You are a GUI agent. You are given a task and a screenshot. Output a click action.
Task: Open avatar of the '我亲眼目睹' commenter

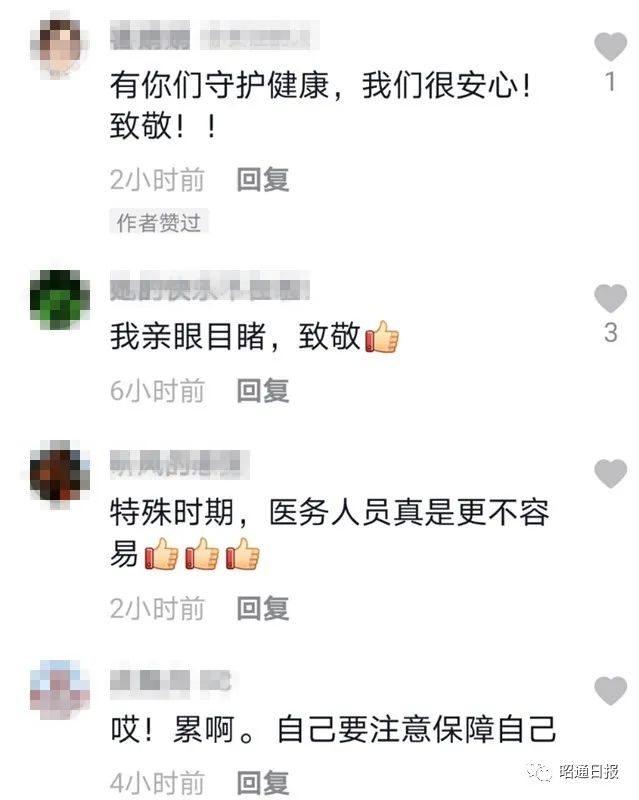click(60, 298)
